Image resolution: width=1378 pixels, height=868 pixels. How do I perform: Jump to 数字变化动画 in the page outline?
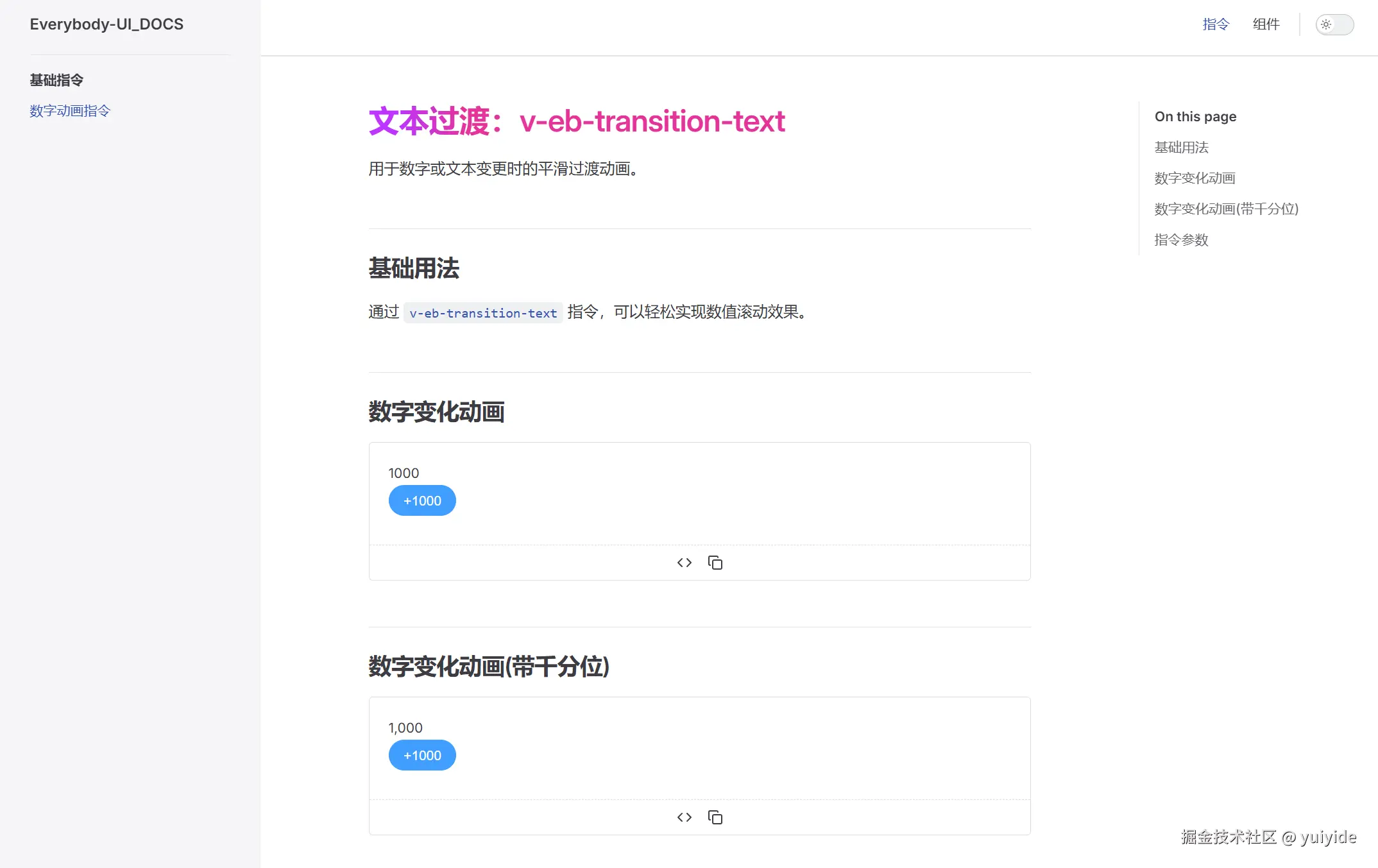click(x=1195, y=178)
